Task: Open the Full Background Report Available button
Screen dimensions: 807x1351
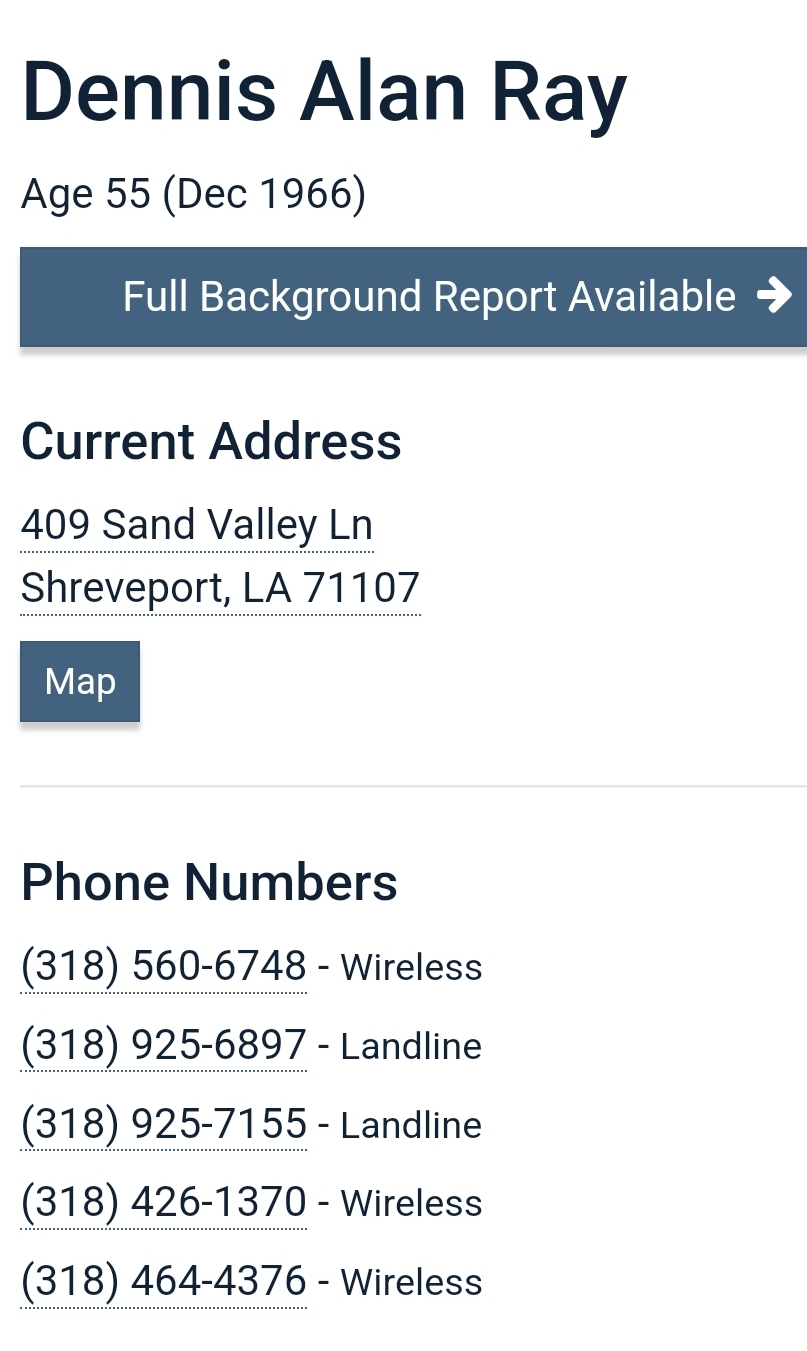Action: coord(413,297)
